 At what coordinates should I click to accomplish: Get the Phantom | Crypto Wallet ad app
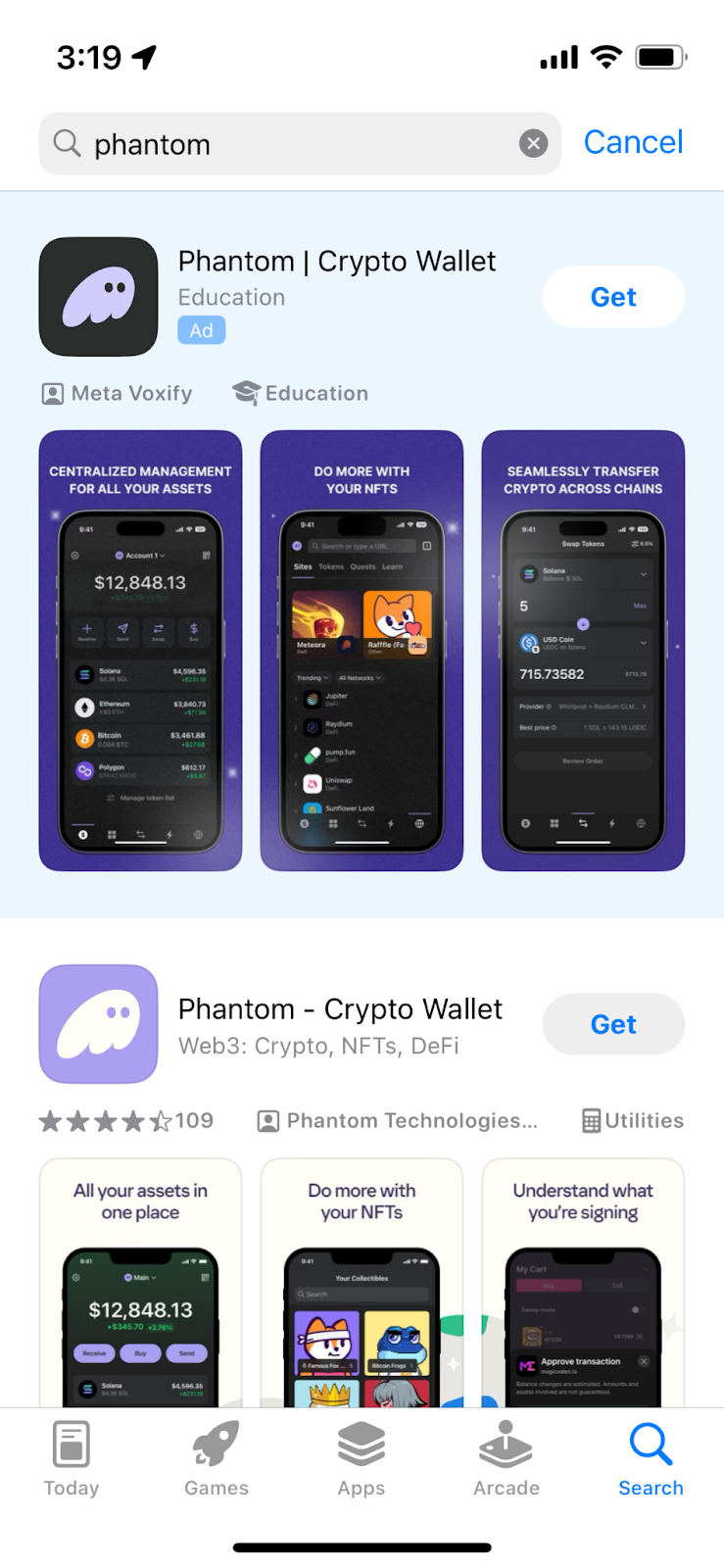[613, 297]
